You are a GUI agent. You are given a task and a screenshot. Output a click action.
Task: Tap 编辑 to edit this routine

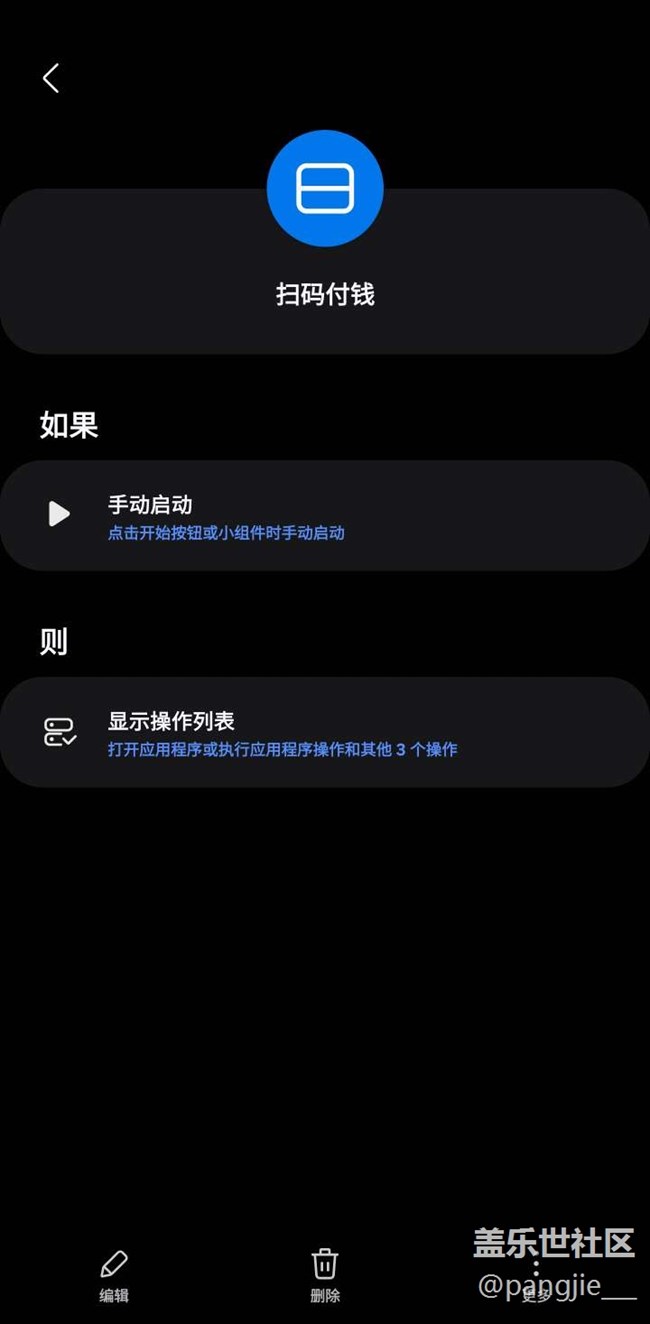[x=114, y=1276]
